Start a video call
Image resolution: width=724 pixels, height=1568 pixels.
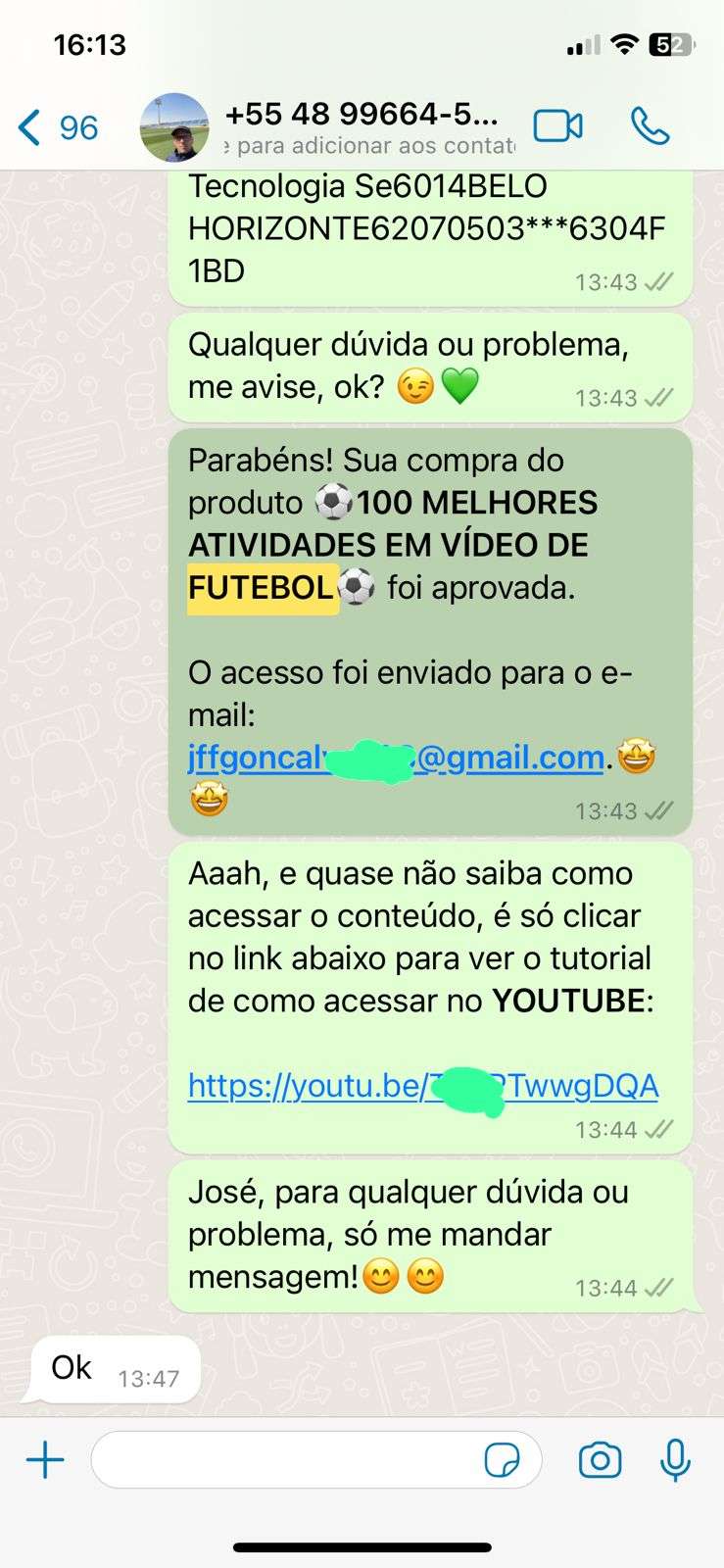coord(557,126)
